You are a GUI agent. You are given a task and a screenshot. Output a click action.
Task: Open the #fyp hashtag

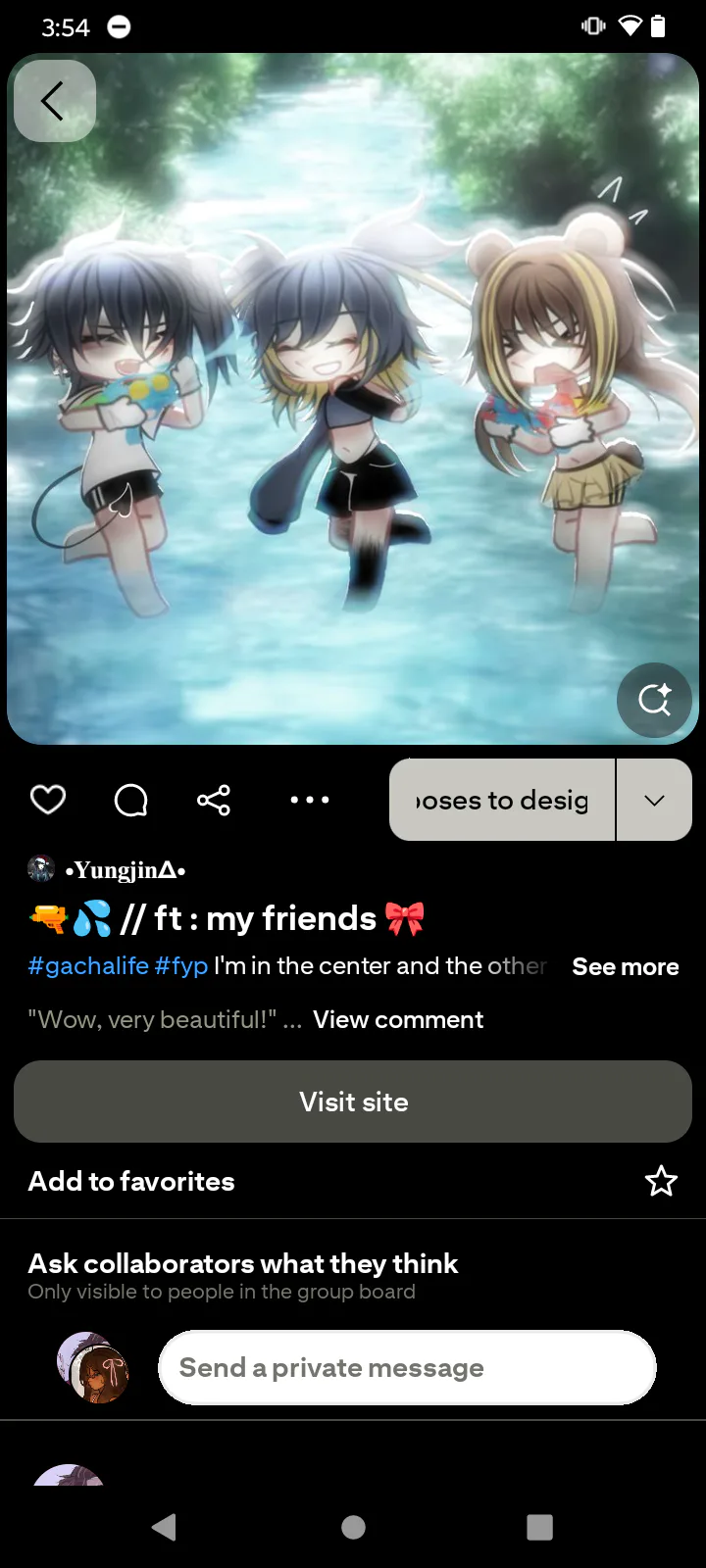[x=181, y=966]
